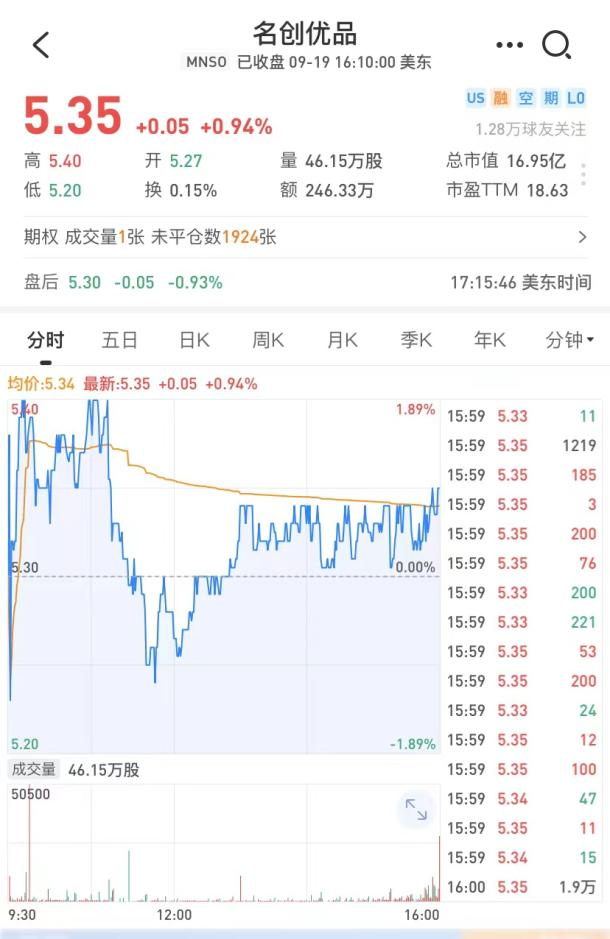Go back using the top-left arrow
Viewport: 610px width, 939px height.
(x=41, y=45)
